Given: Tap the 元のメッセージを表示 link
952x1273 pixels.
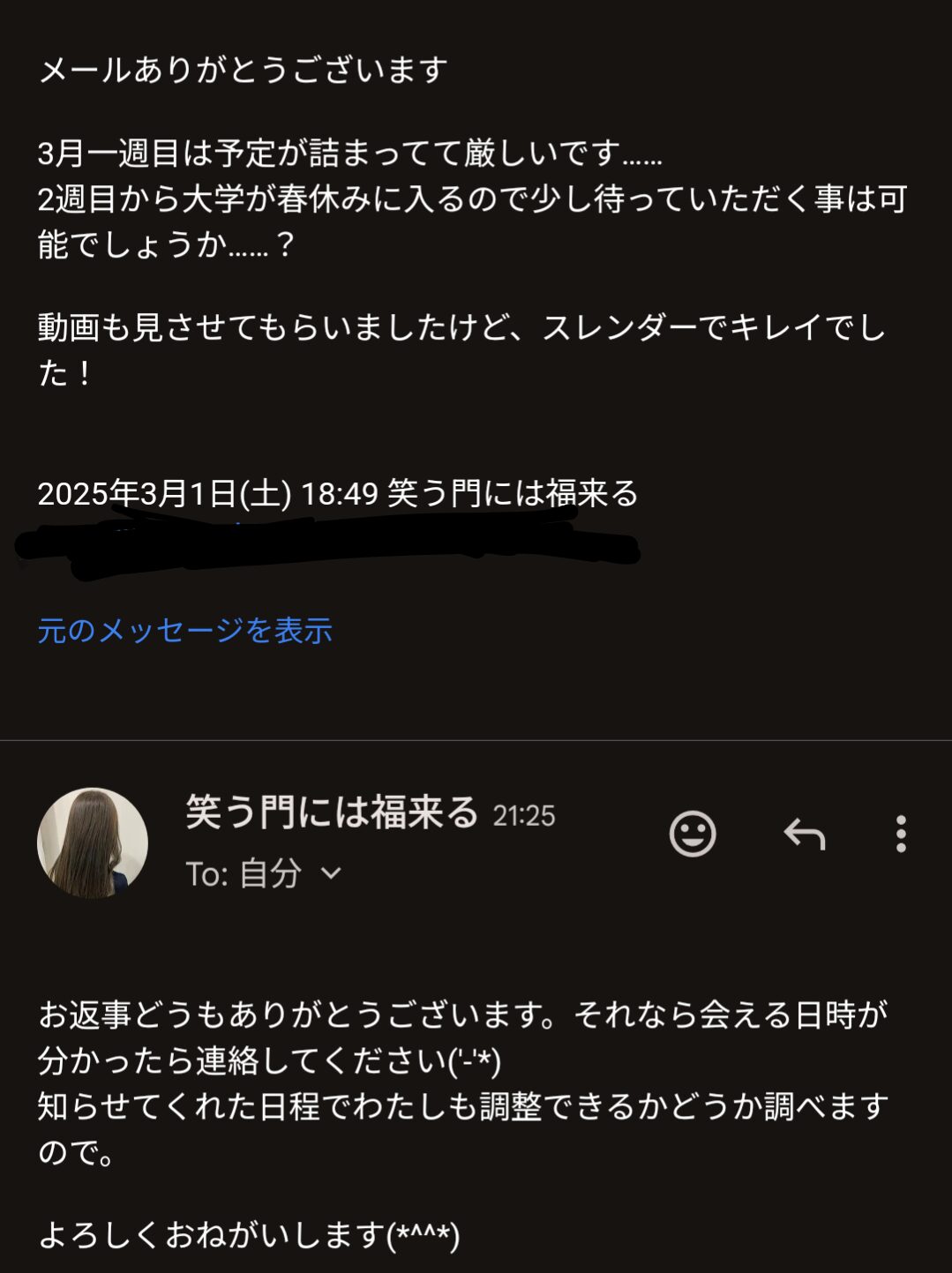Looking at the screenshot, I should click(184, 631).
